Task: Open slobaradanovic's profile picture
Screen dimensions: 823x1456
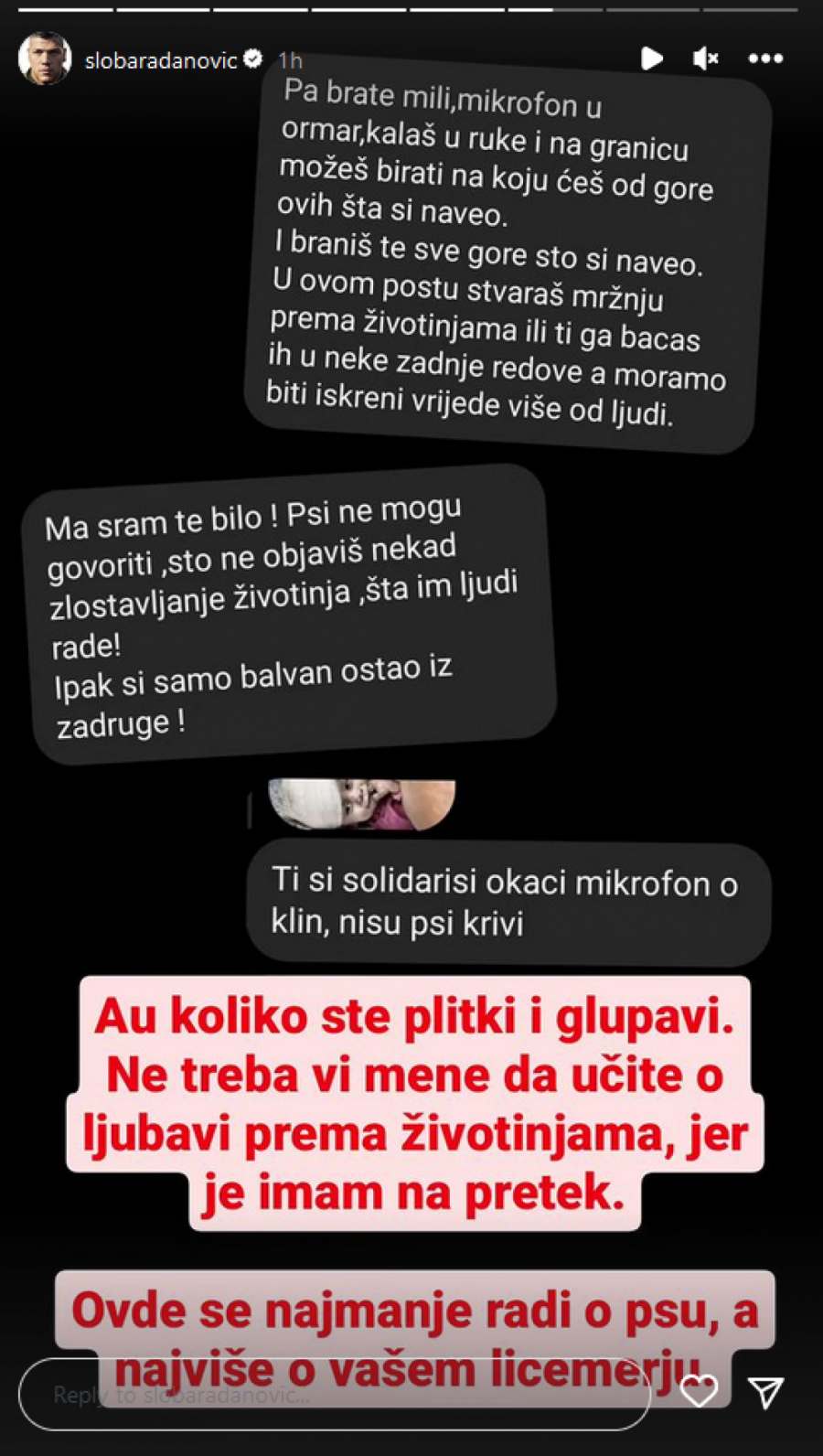Action: 44,59
